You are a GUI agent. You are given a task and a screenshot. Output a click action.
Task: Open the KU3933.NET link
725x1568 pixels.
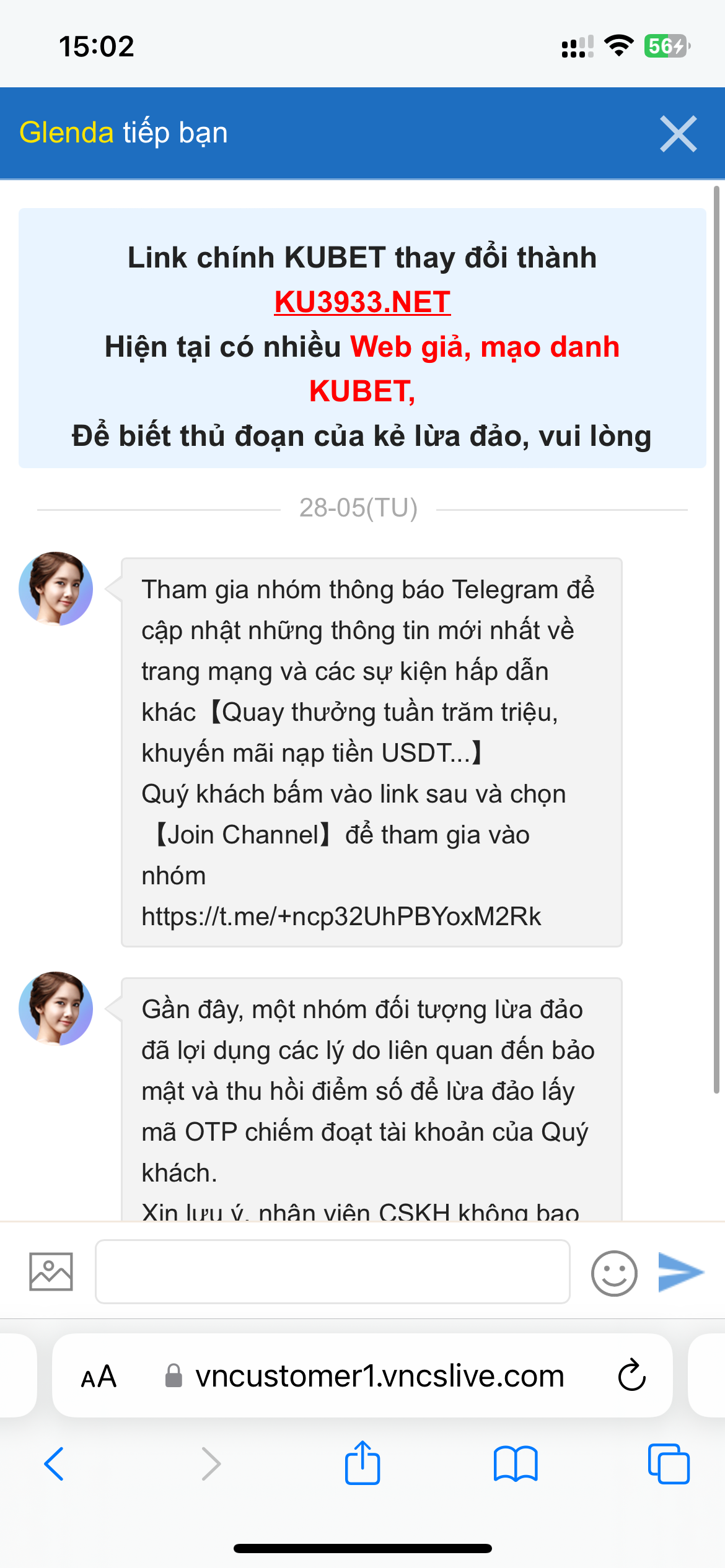point(362,302)
